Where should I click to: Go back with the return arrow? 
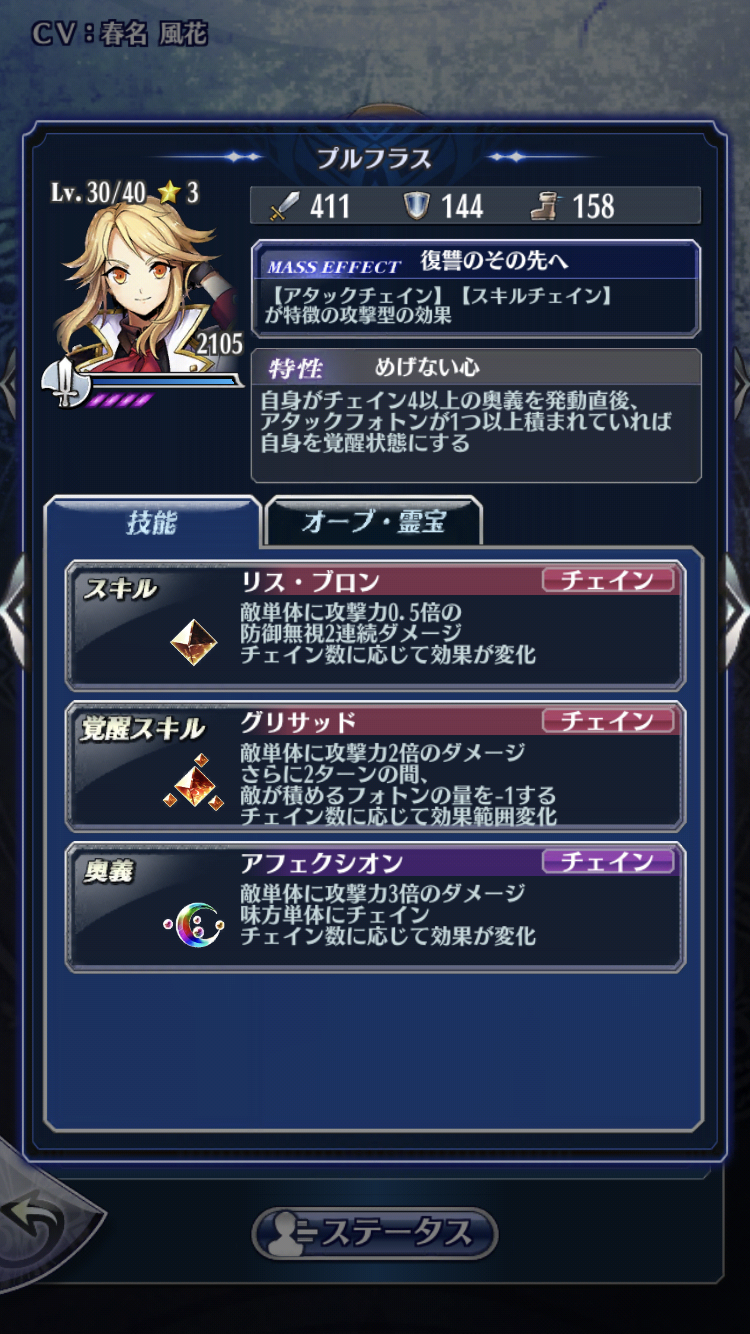(40, 1220)
